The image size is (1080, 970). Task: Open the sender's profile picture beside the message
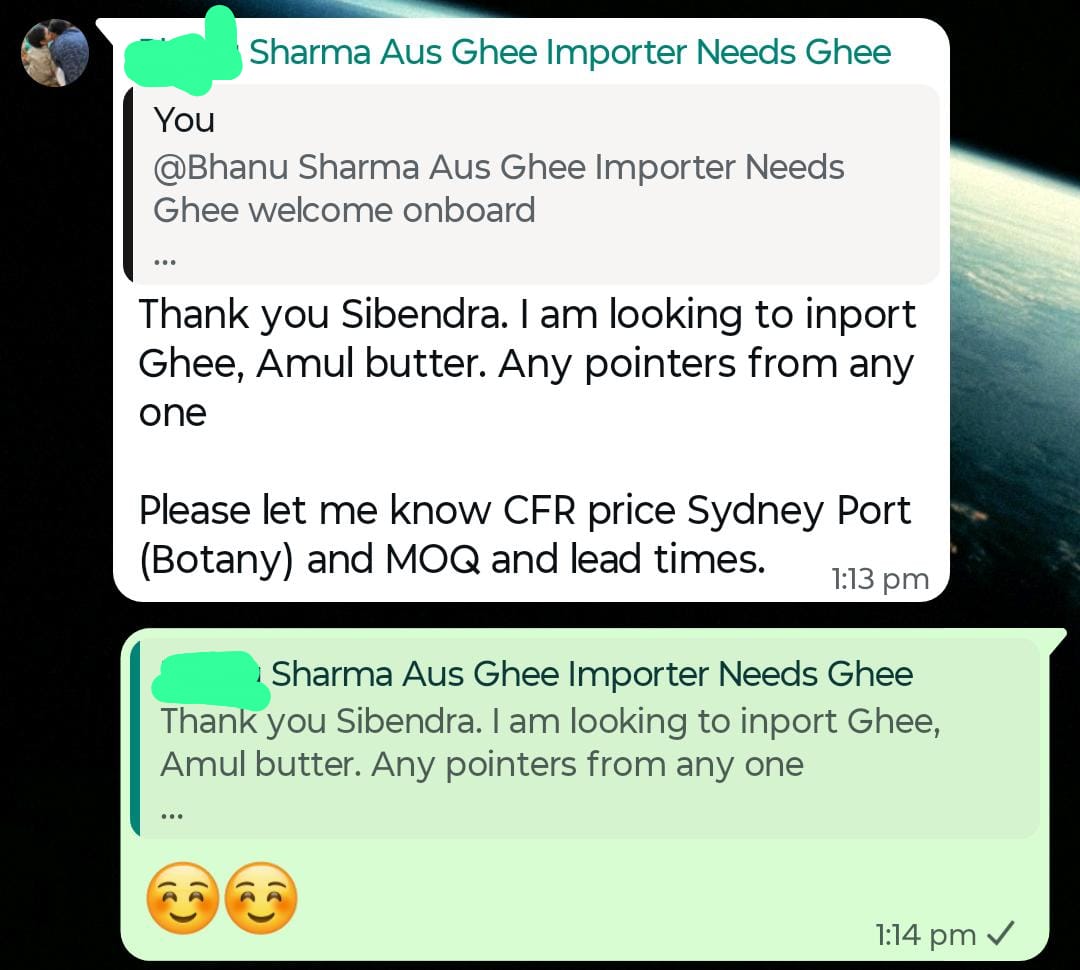55,53
